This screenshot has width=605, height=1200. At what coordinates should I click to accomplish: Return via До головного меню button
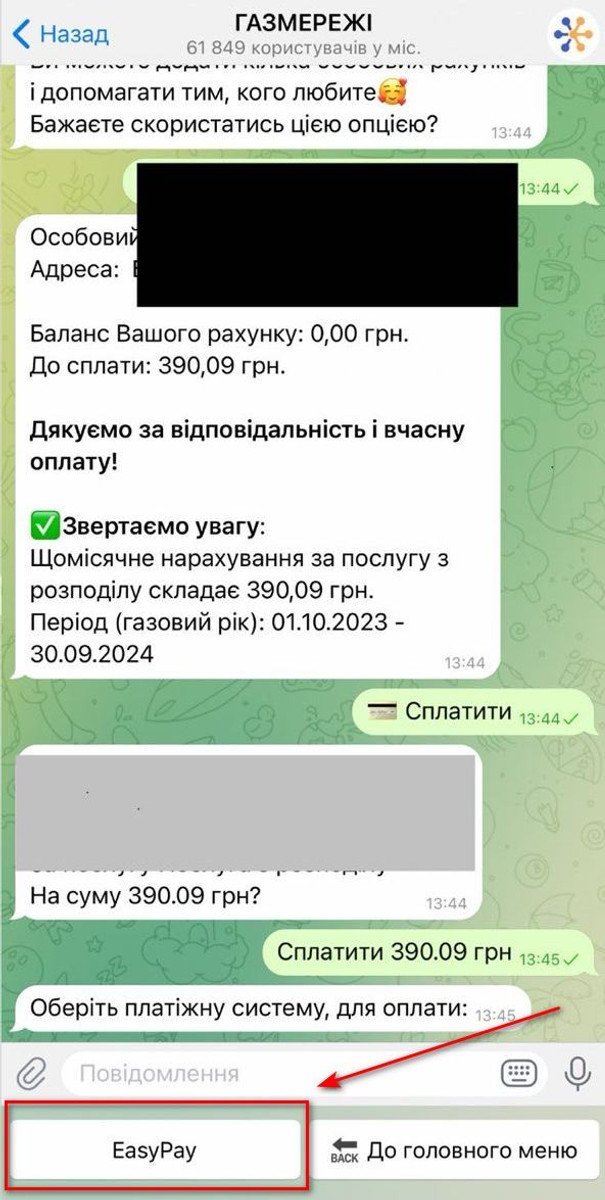pos(453,1151)
